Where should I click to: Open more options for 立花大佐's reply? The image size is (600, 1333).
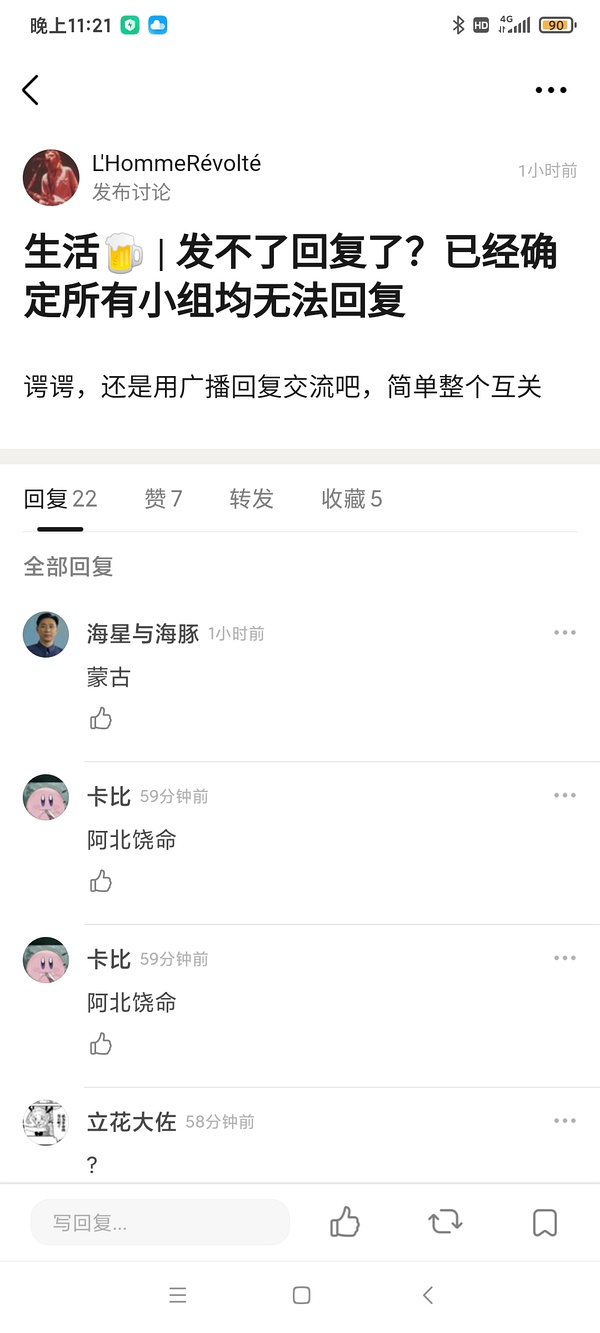(564, 1121)
